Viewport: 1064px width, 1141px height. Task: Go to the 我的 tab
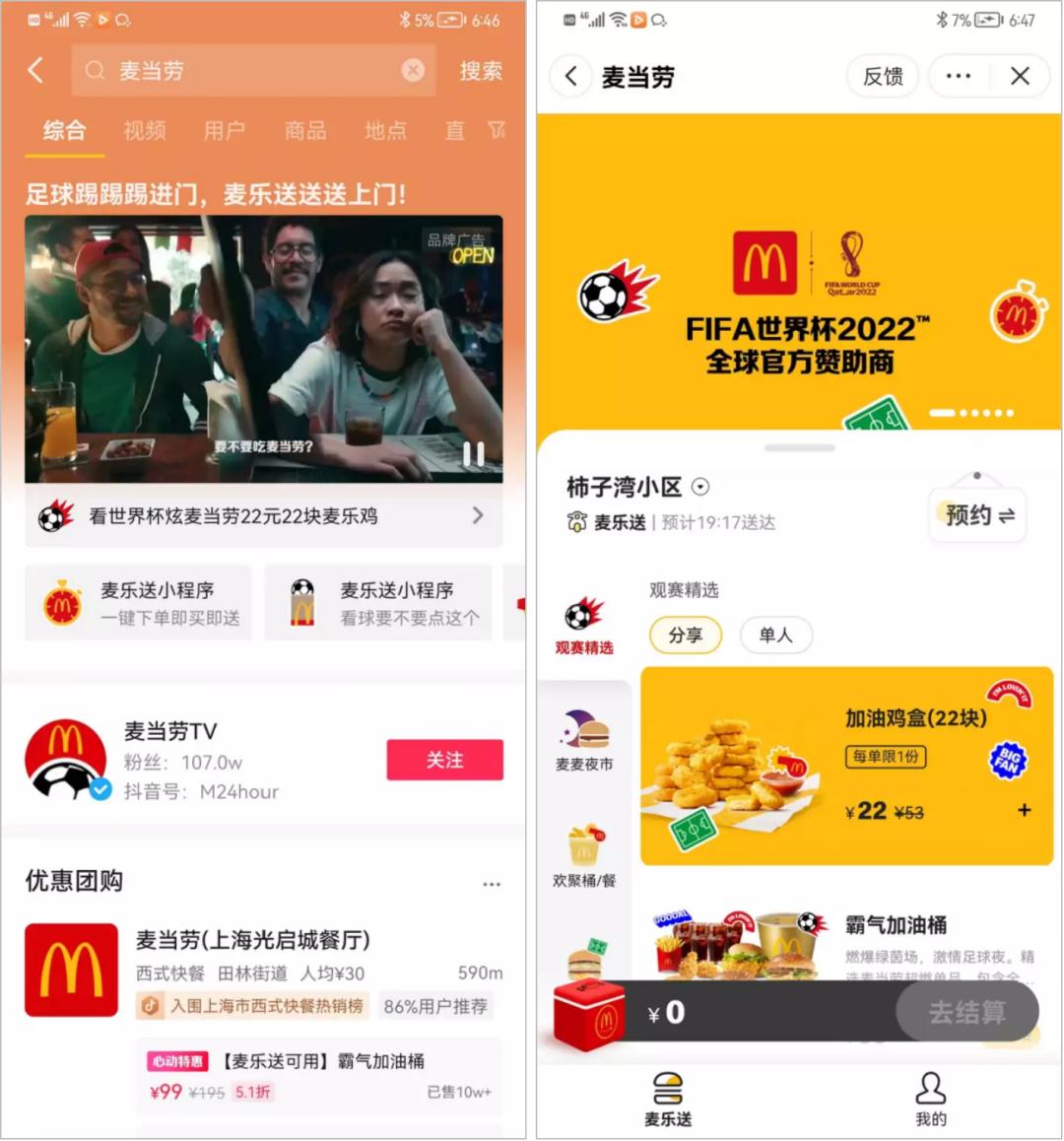(930, 1099)
